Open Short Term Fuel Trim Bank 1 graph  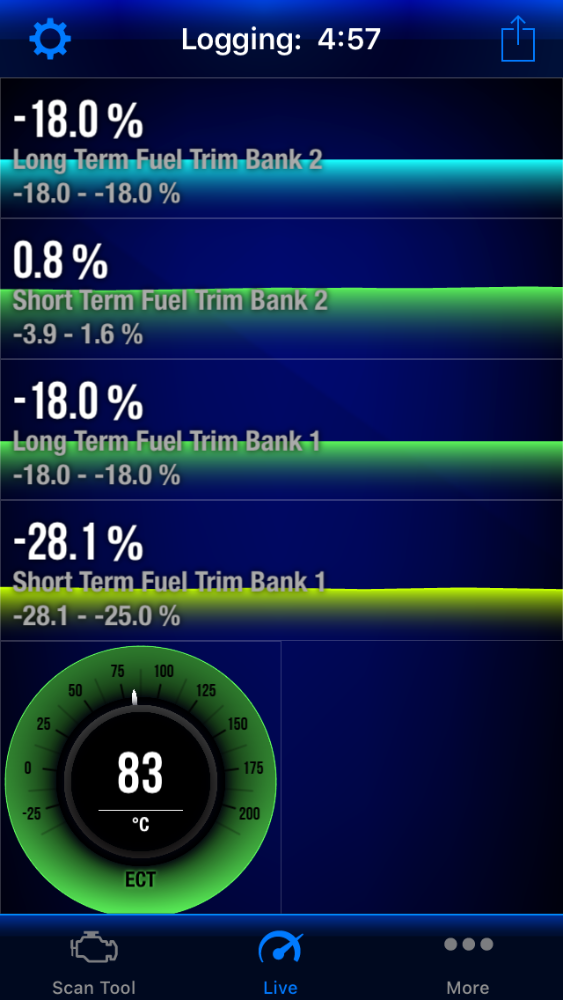tap(281, 571)
